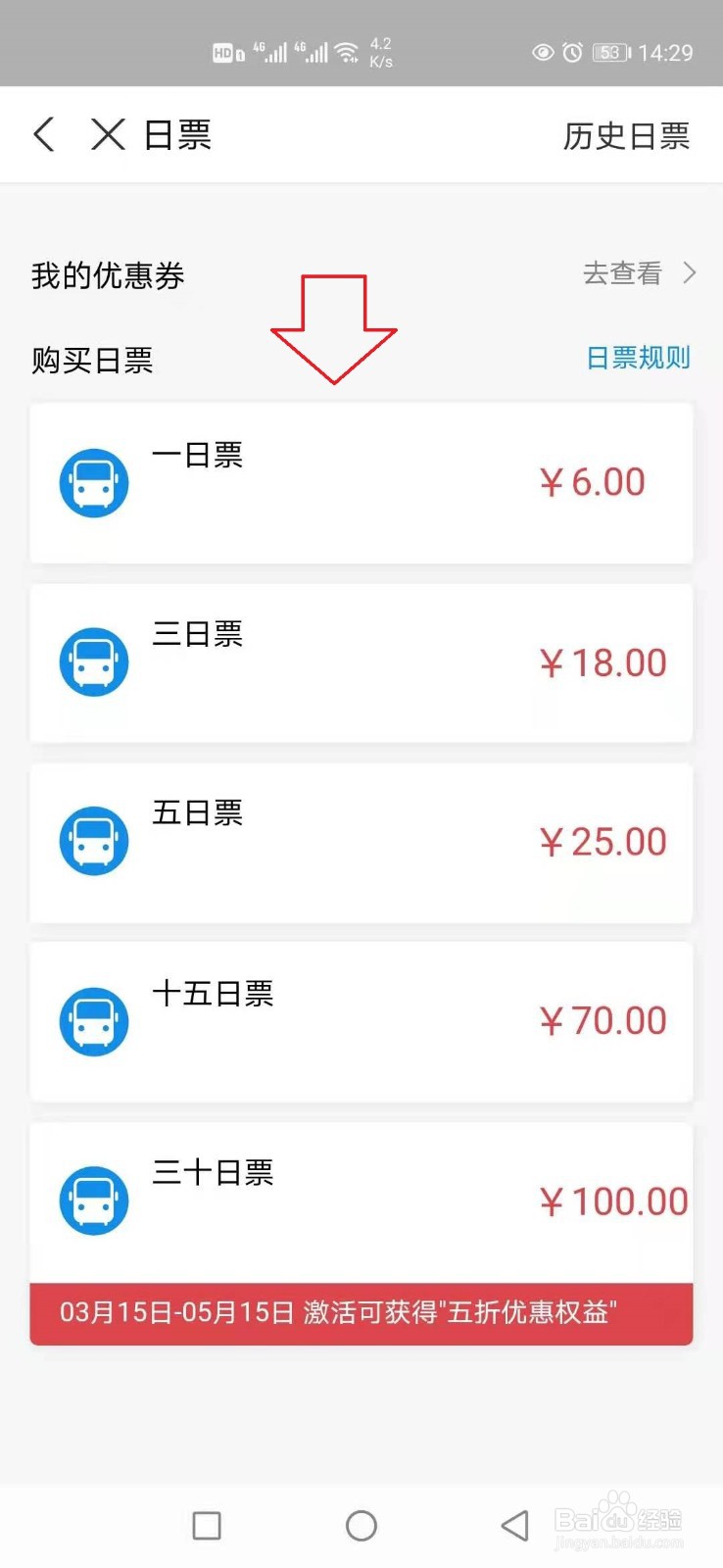Open 历史日票 ticket history

click(x=626, y=136)
